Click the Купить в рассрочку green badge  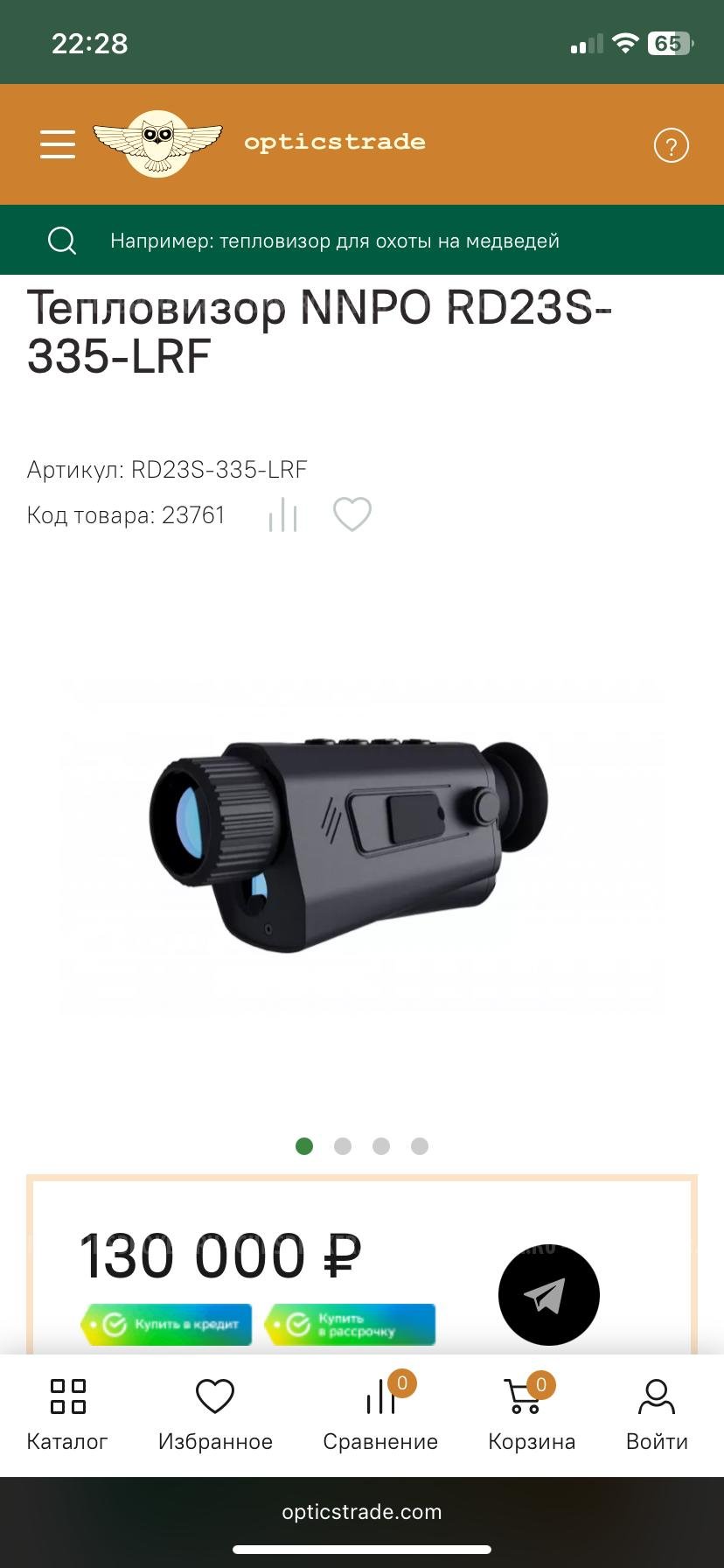pos(350,1324)
